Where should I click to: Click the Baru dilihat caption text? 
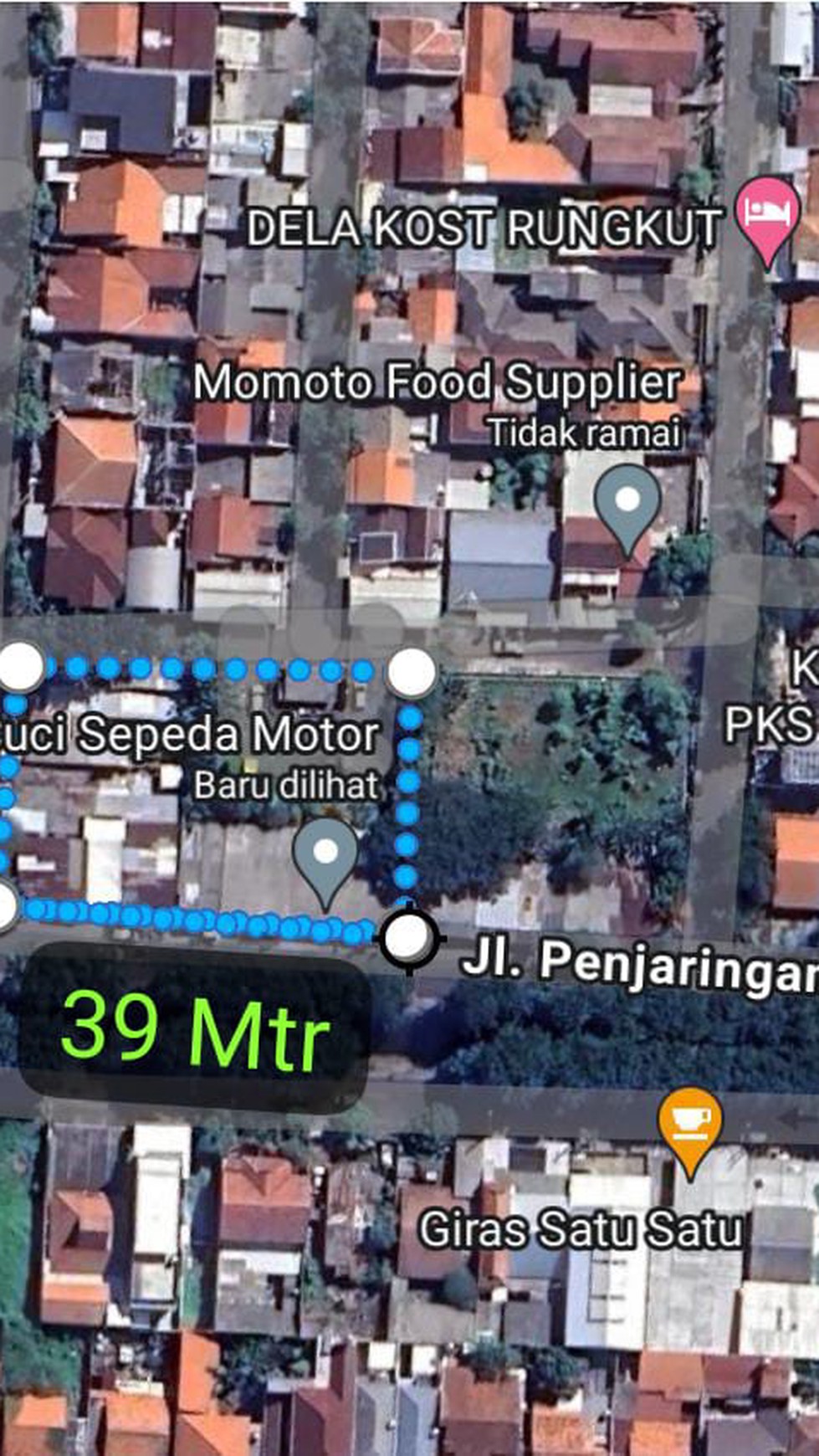point(285,784)
